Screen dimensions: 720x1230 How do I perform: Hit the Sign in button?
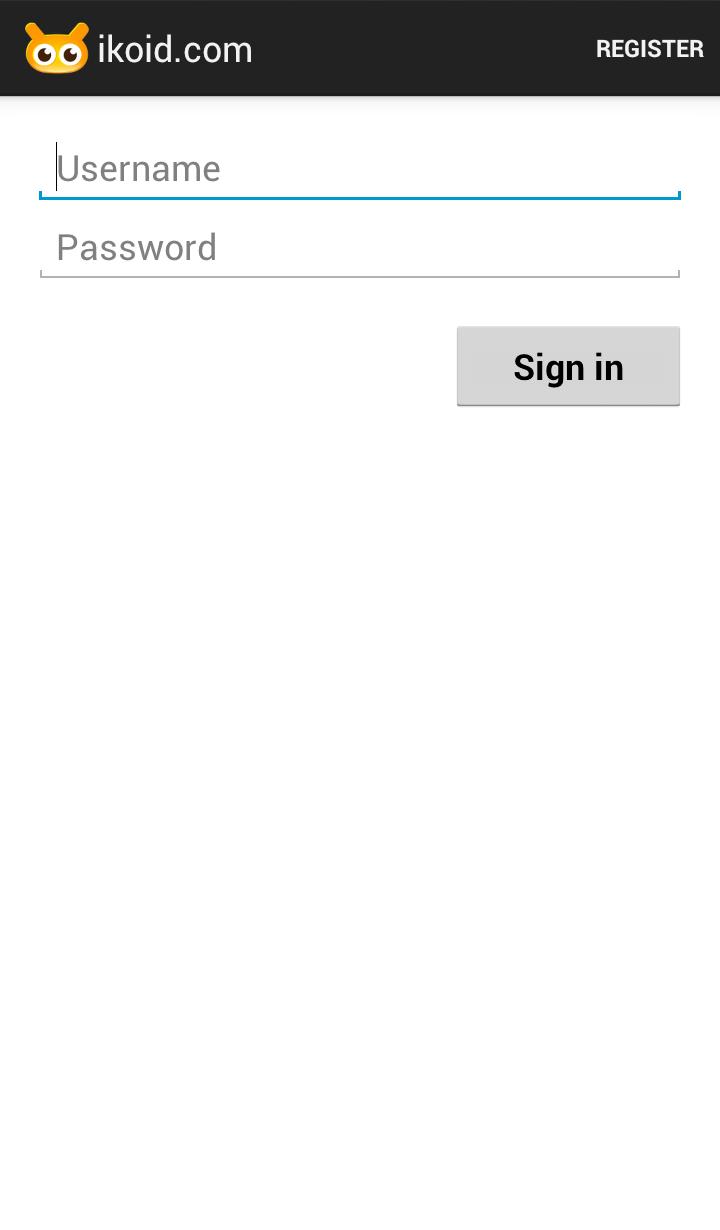click(568, 367)
